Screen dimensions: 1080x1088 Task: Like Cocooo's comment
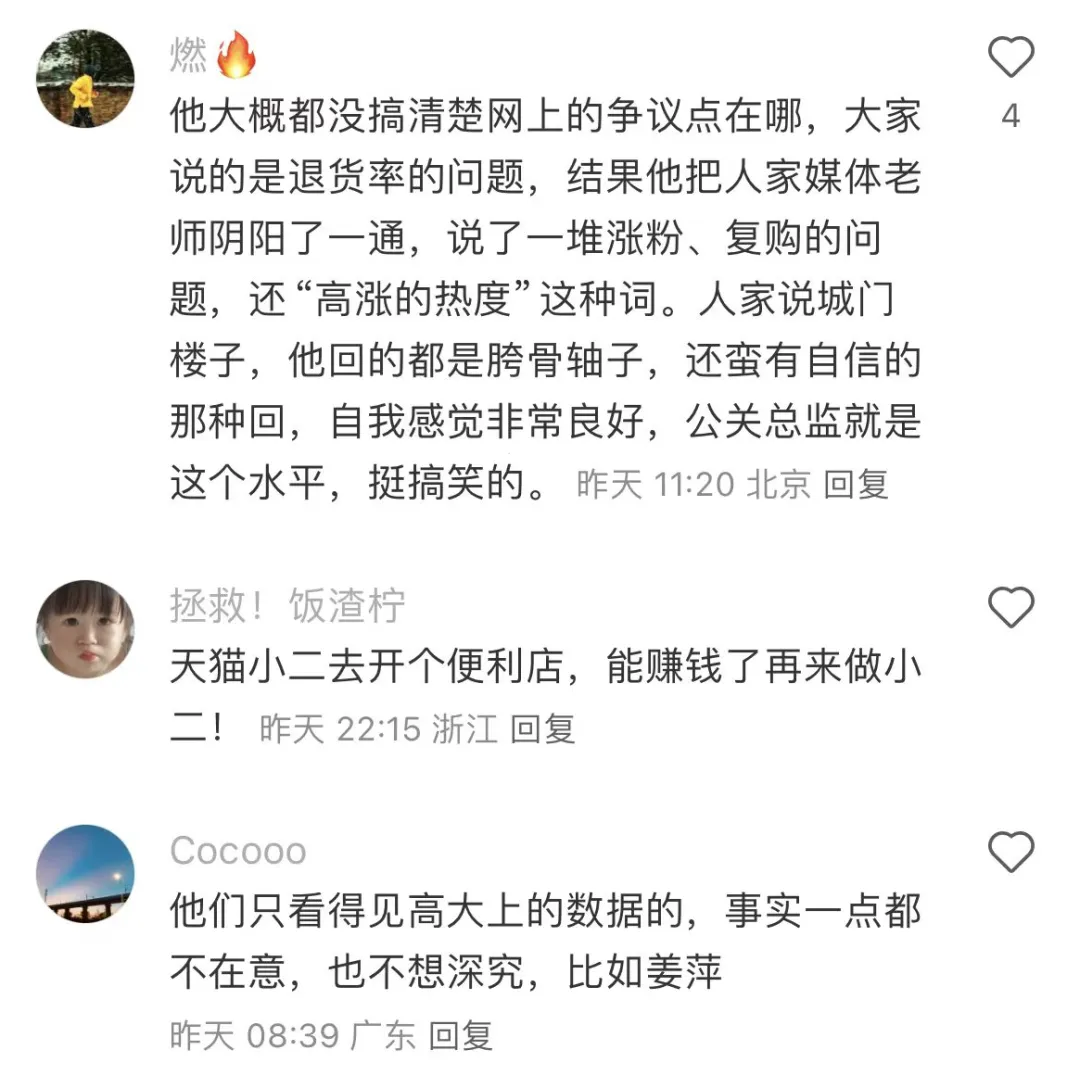pos(1010,852)
